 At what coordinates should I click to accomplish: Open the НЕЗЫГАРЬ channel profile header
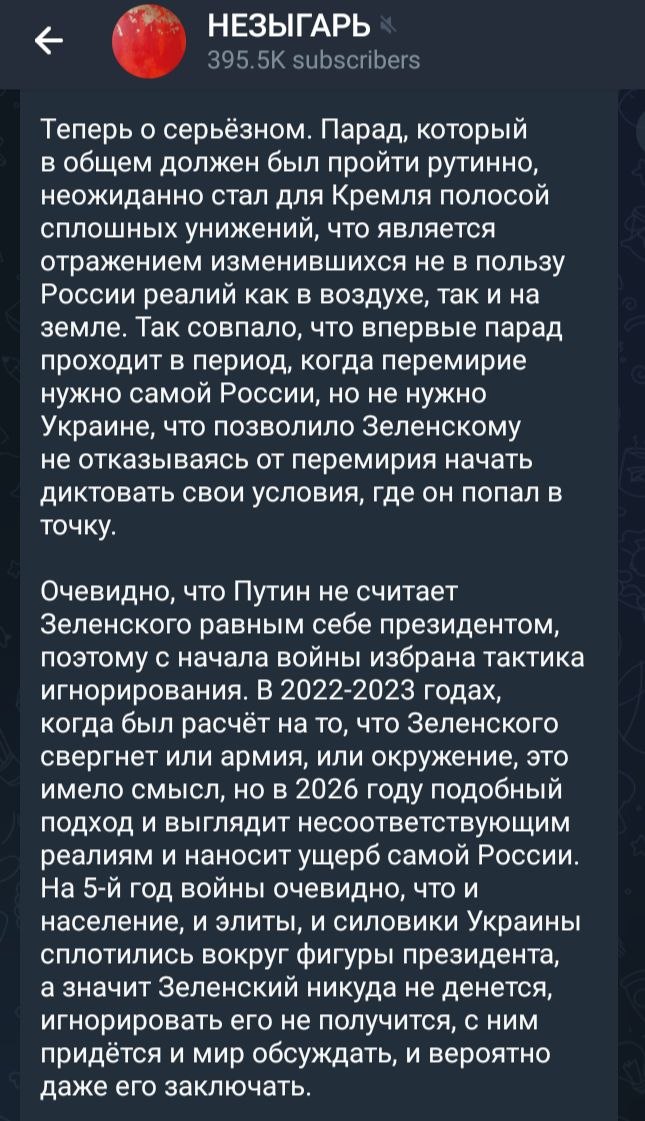point(313,43)
